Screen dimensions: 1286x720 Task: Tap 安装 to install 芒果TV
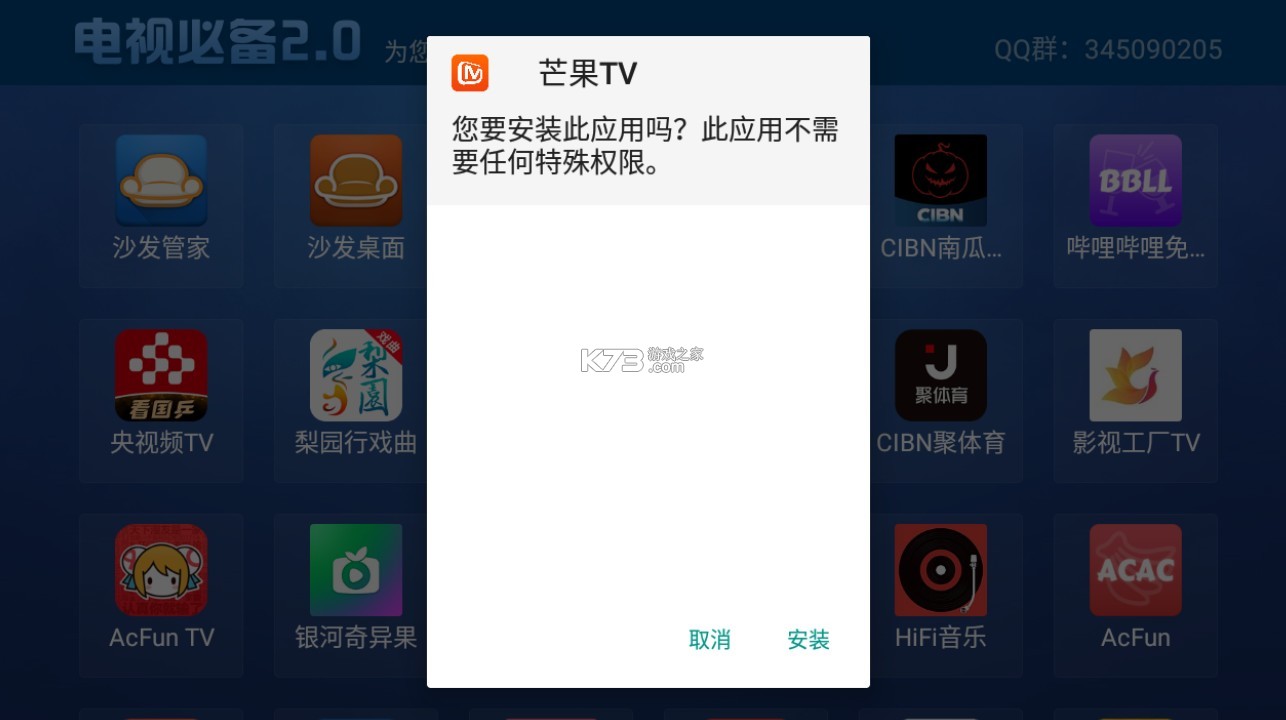(808, 640)
